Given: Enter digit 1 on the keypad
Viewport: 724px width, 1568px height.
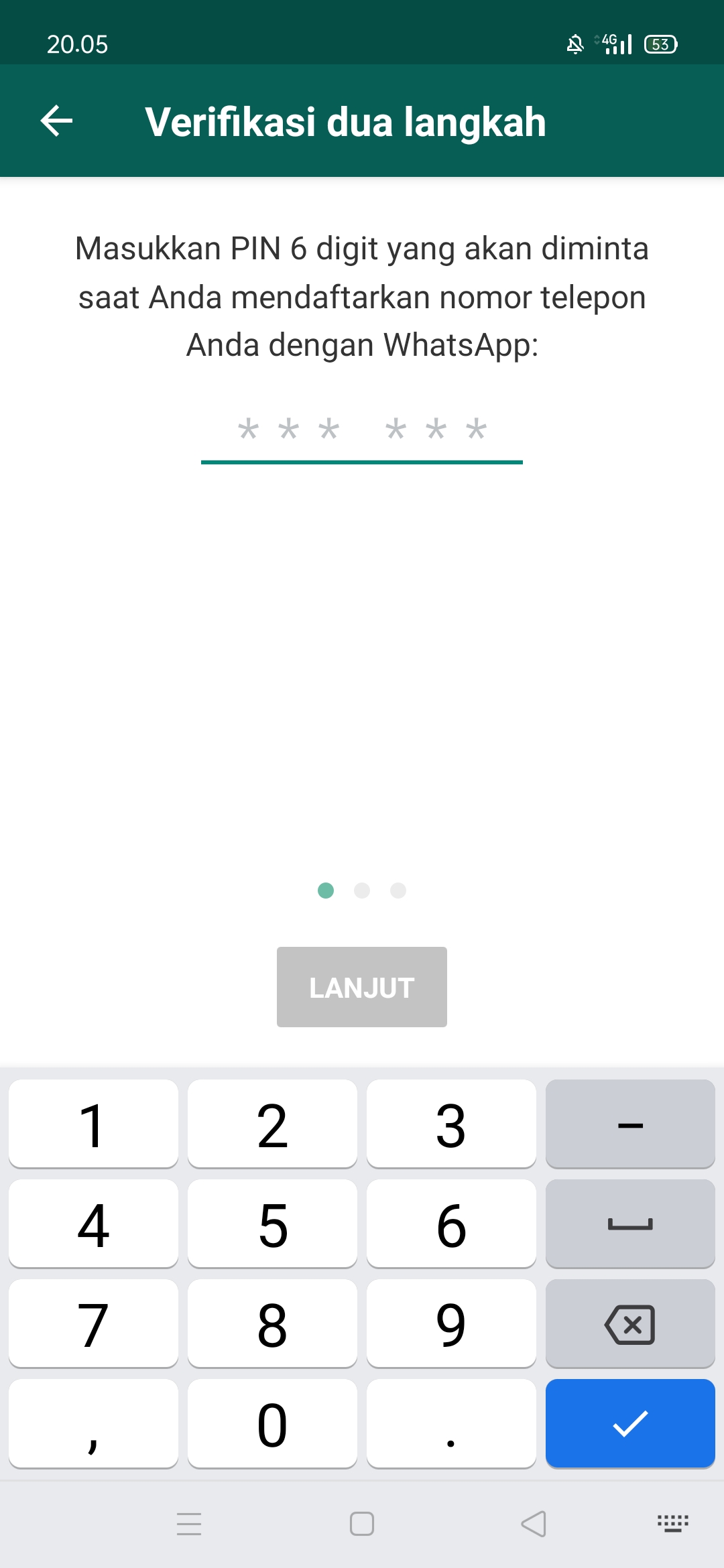Looking at the screenshot, I should pos(93,1124).
